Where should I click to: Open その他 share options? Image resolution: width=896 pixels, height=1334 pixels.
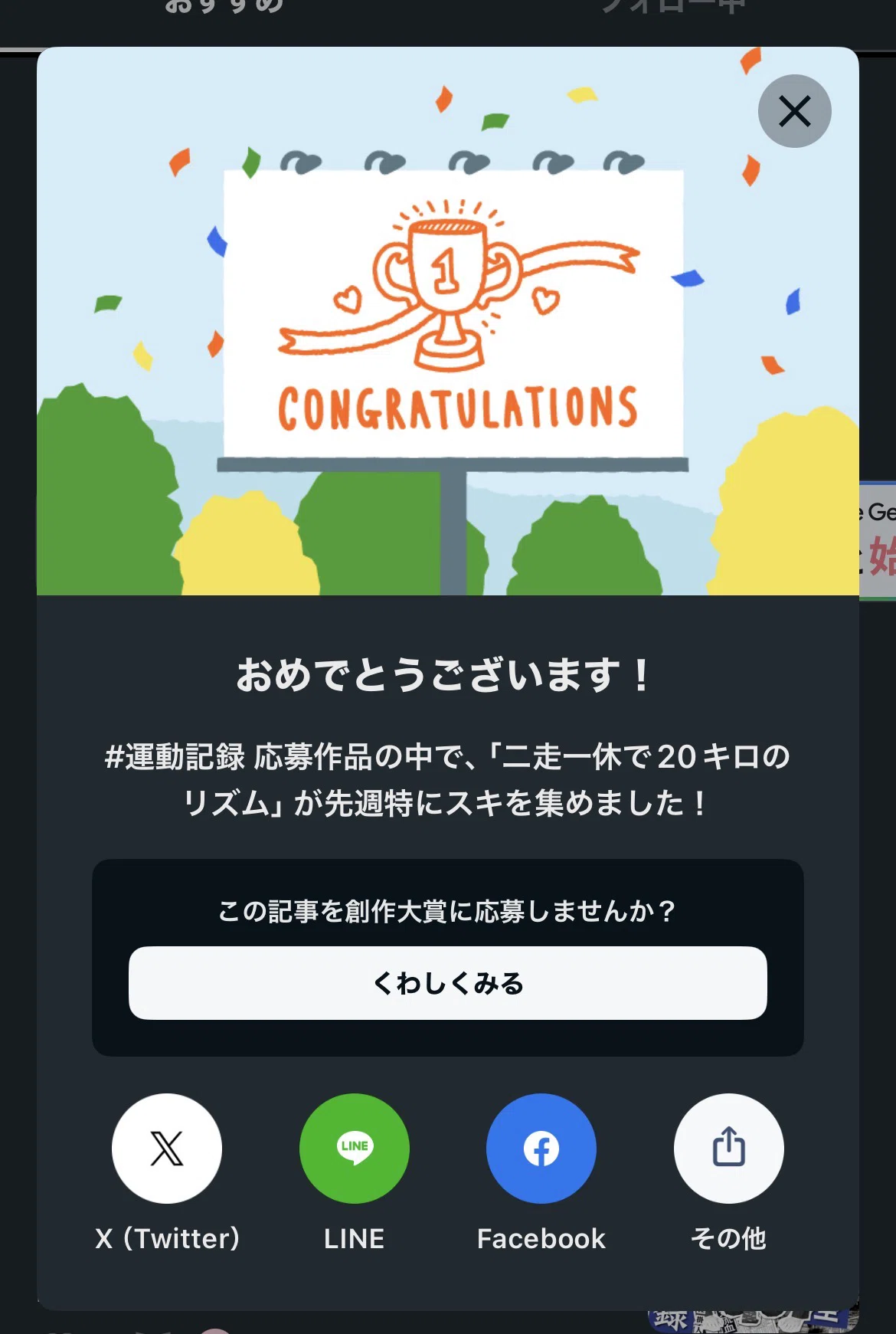click(x=729, y=1149)
